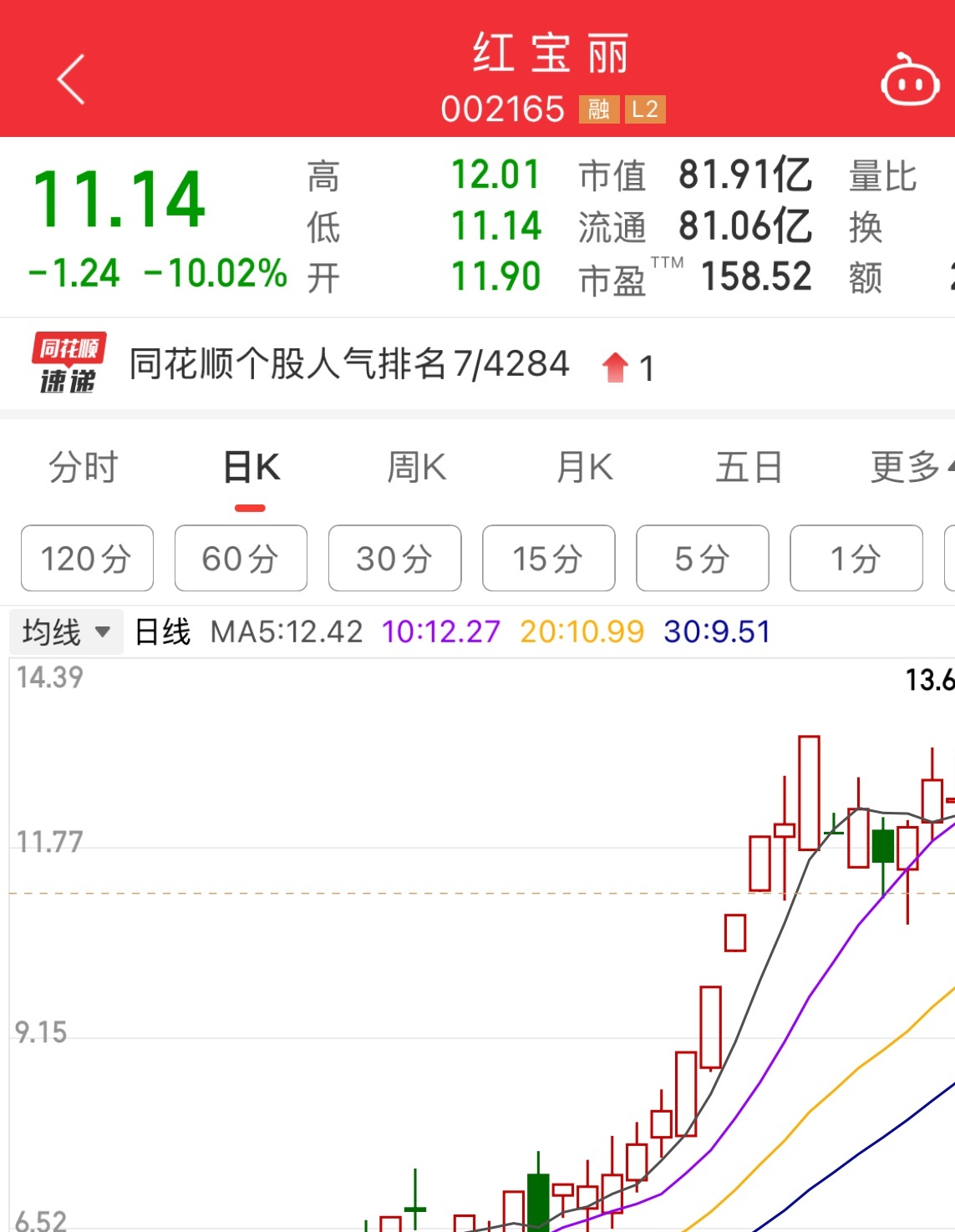The height and width of the screenshot is (1232, 955).
Task: Toggle the 1分 chart interval
Action: pyautogui.click(x=856, y=558)
